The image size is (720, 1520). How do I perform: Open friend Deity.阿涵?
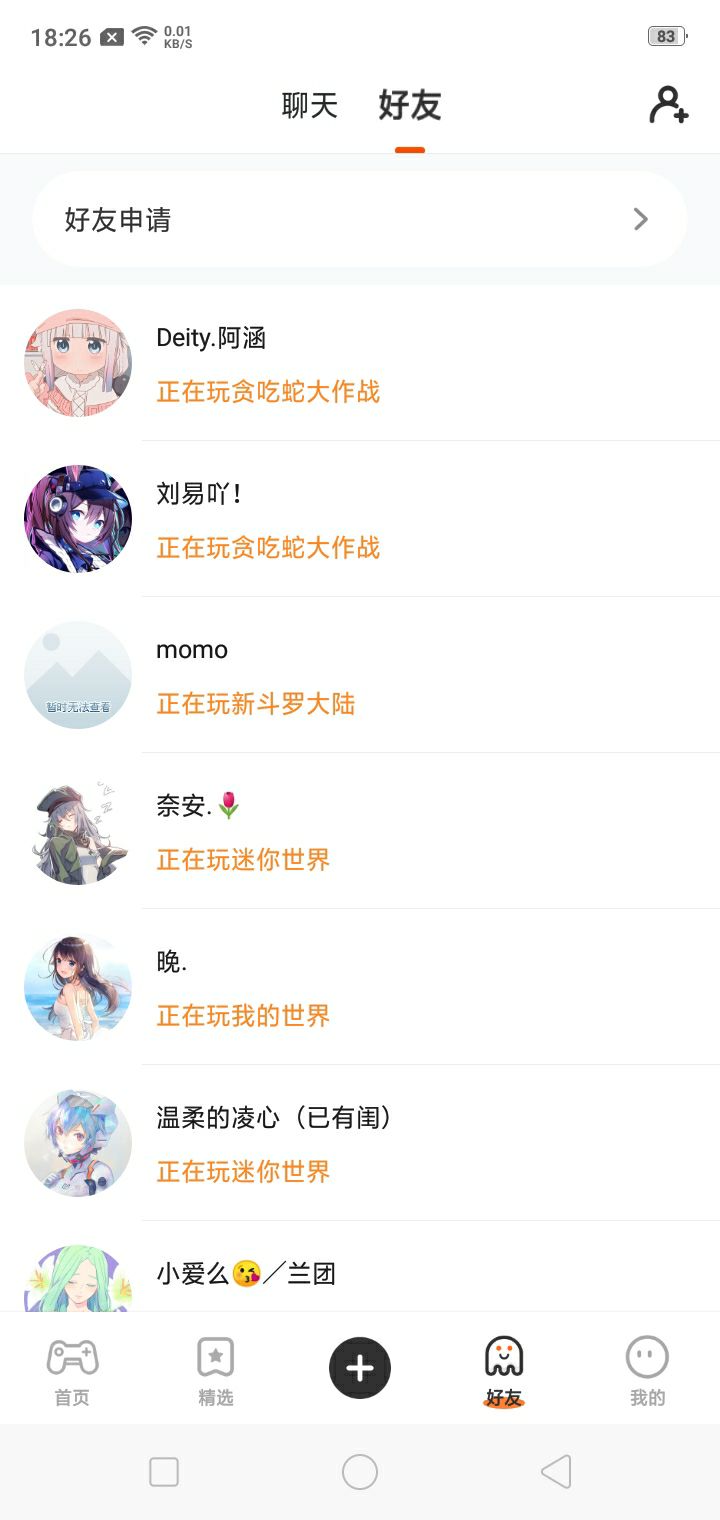360,363
